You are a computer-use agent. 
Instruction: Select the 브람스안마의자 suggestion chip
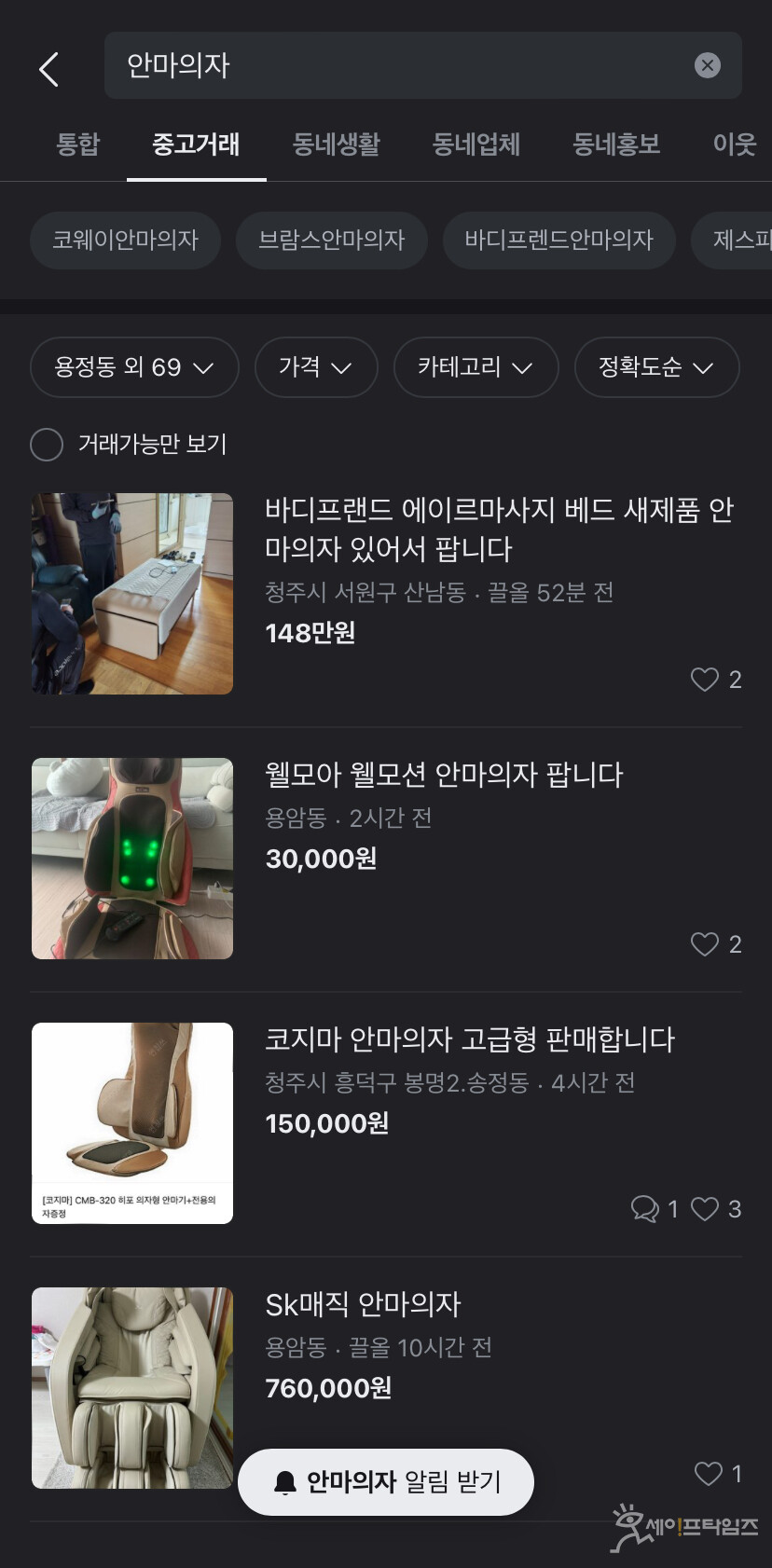pos(332,241)
